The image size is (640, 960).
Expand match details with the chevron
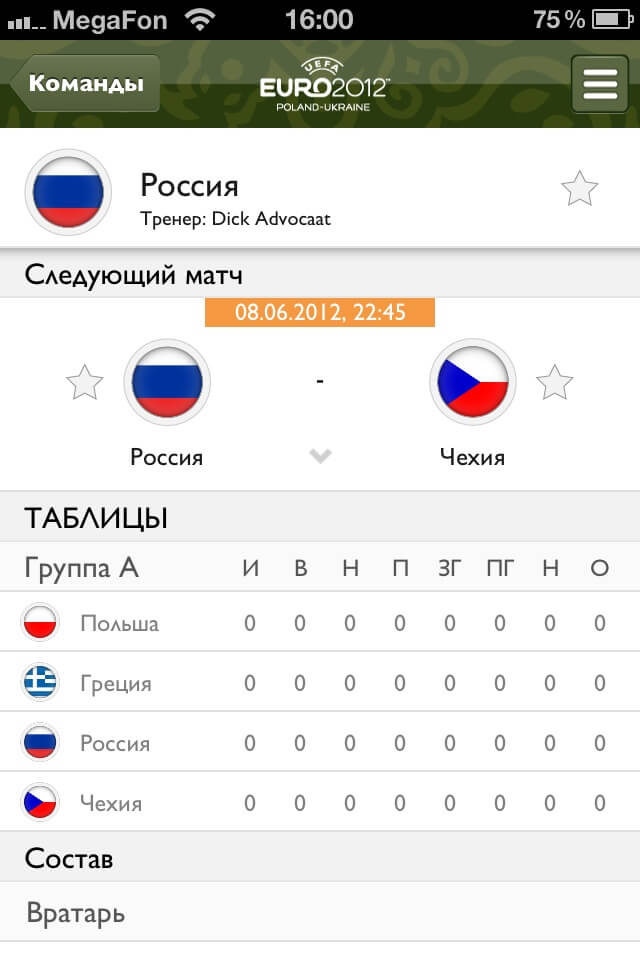click(320, 456)
